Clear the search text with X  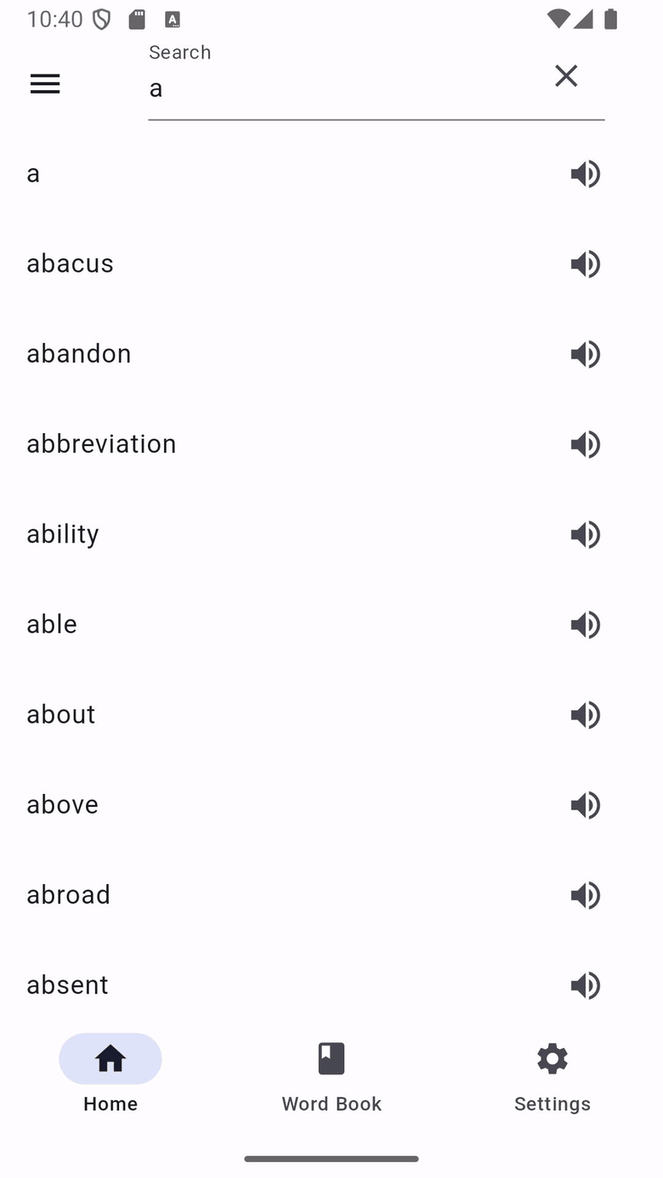566,76
